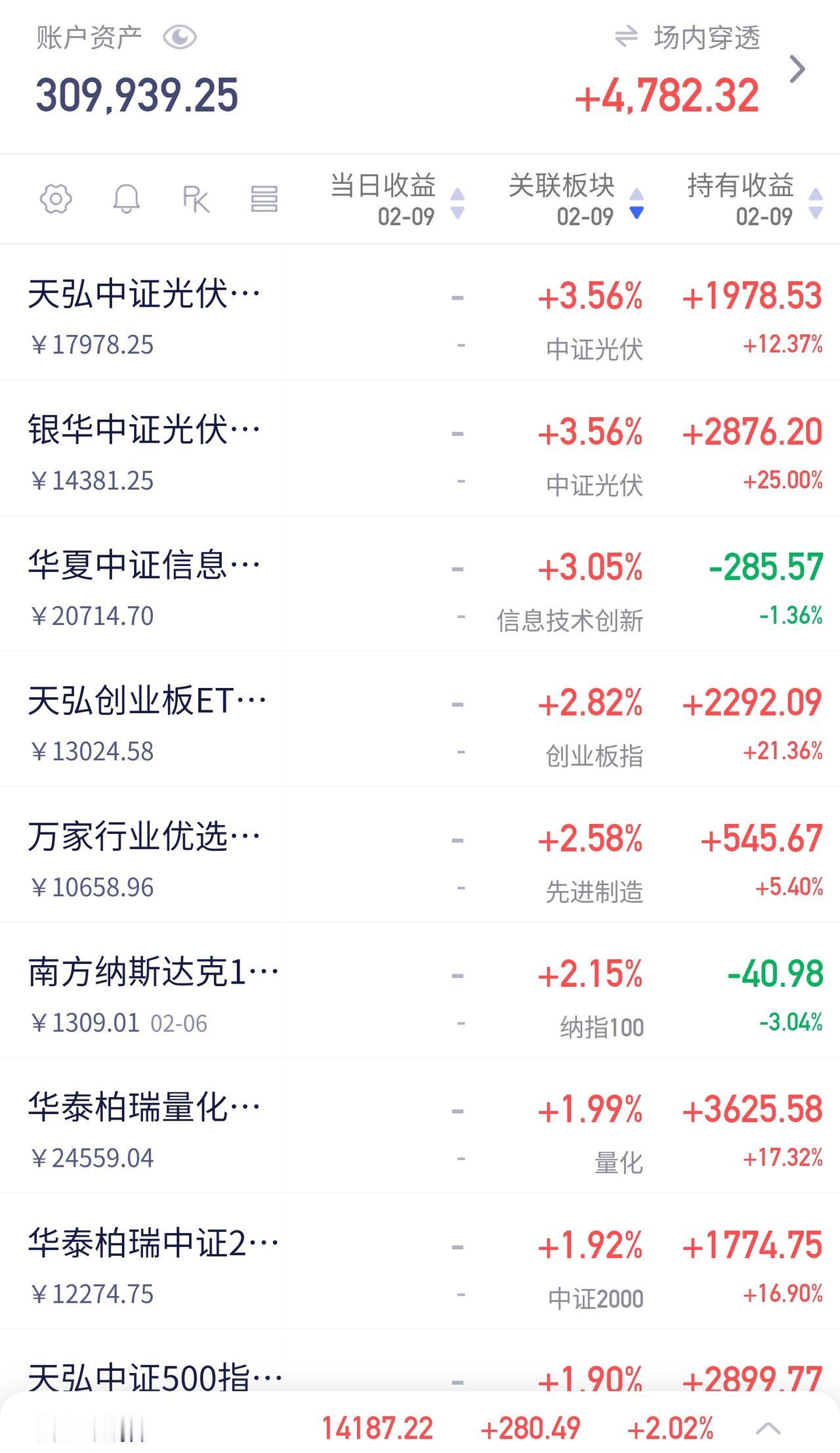Tap the right arrow next to +4,782.32
The image size is (840, 1453).
798,68
